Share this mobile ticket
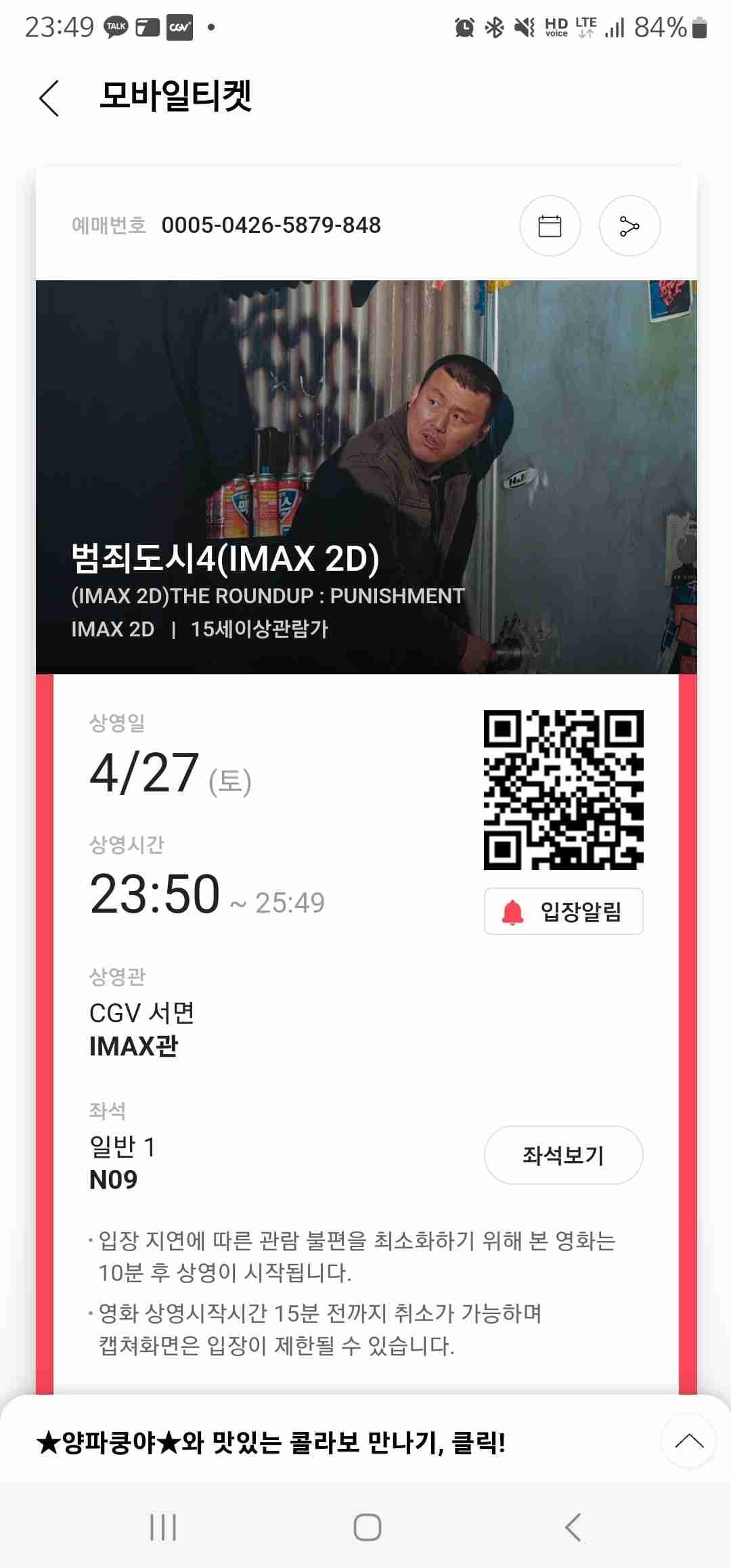 pyautogui.click(x=629, y=226)
